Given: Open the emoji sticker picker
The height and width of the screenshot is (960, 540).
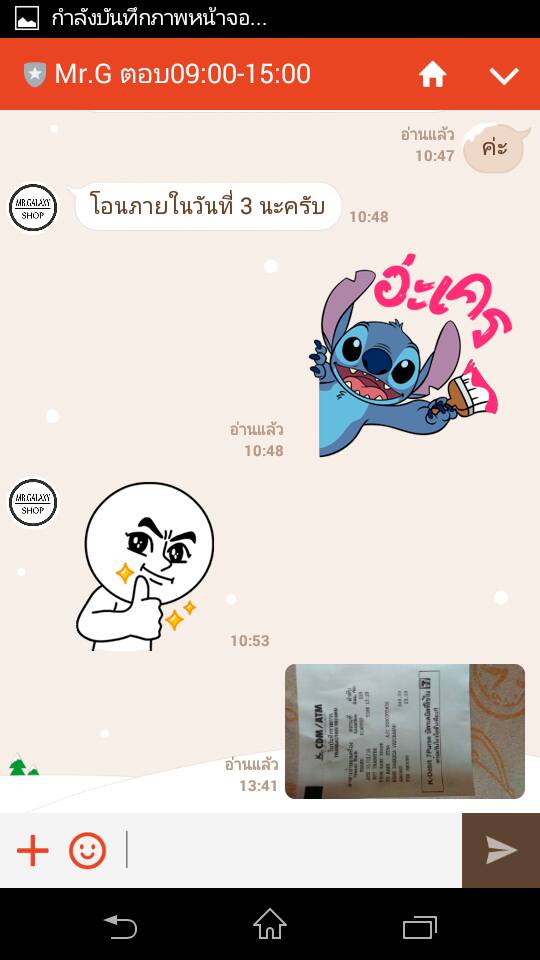Looking at the screenshot, I should (88, 850).
